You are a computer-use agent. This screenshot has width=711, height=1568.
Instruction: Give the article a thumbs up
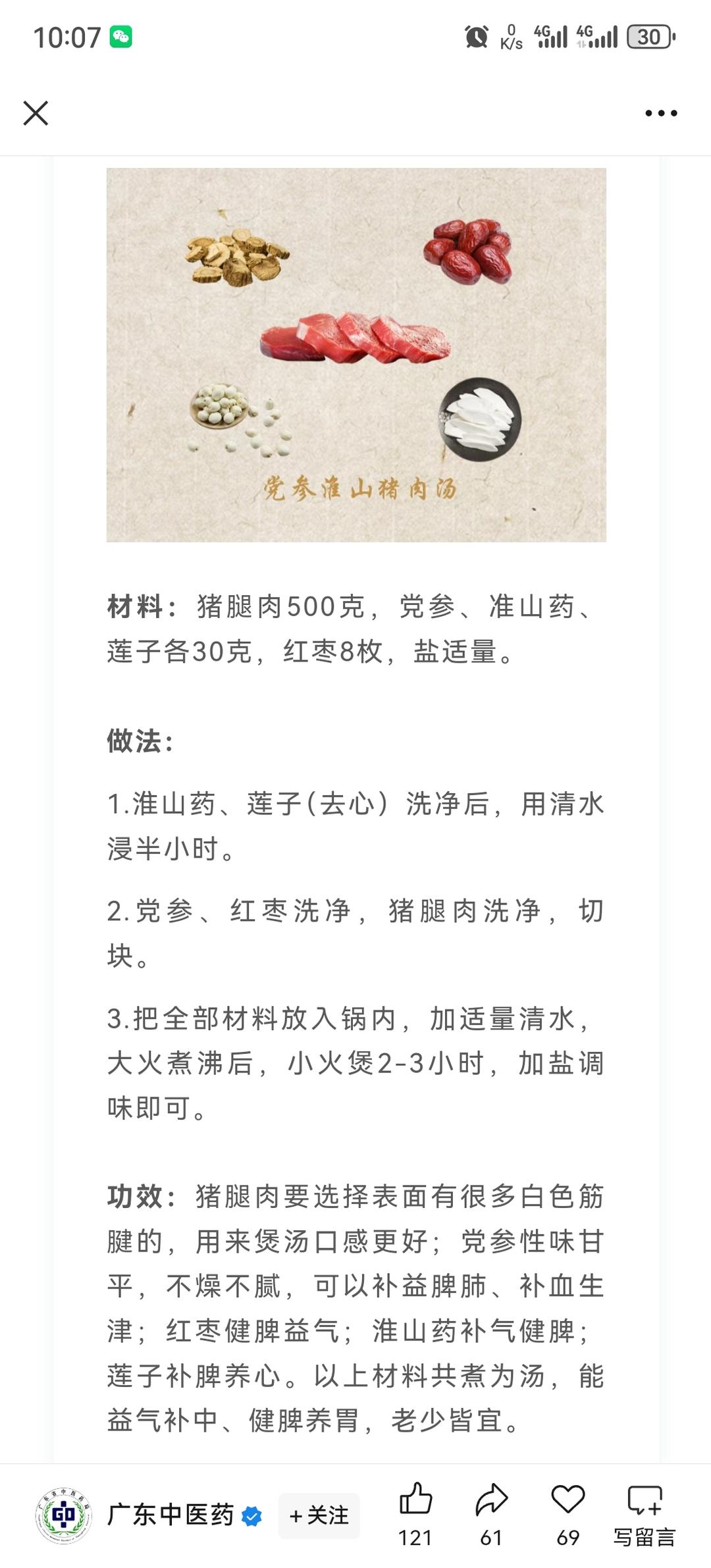pyautogui.click(x=415, y=1514)
